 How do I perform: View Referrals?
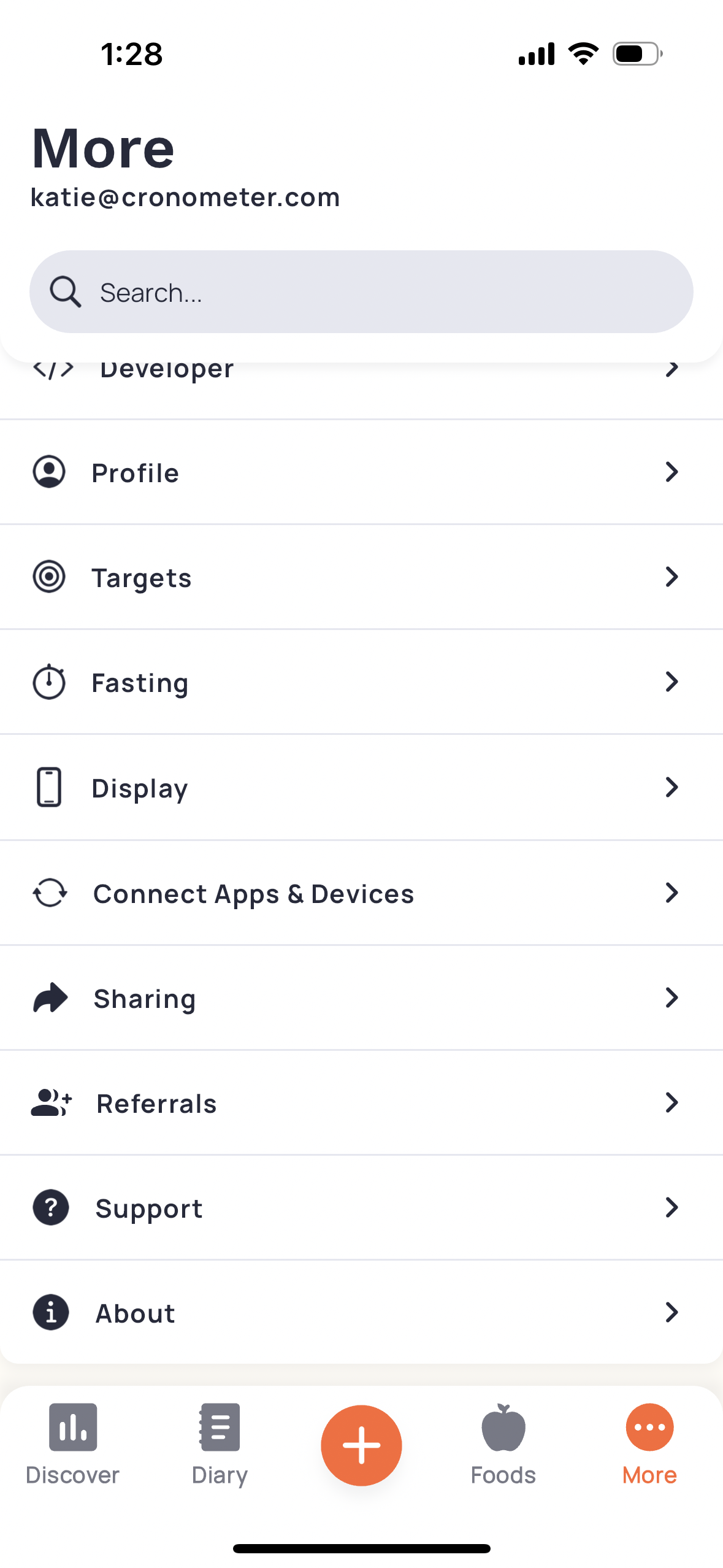(x=361, y=1103)
